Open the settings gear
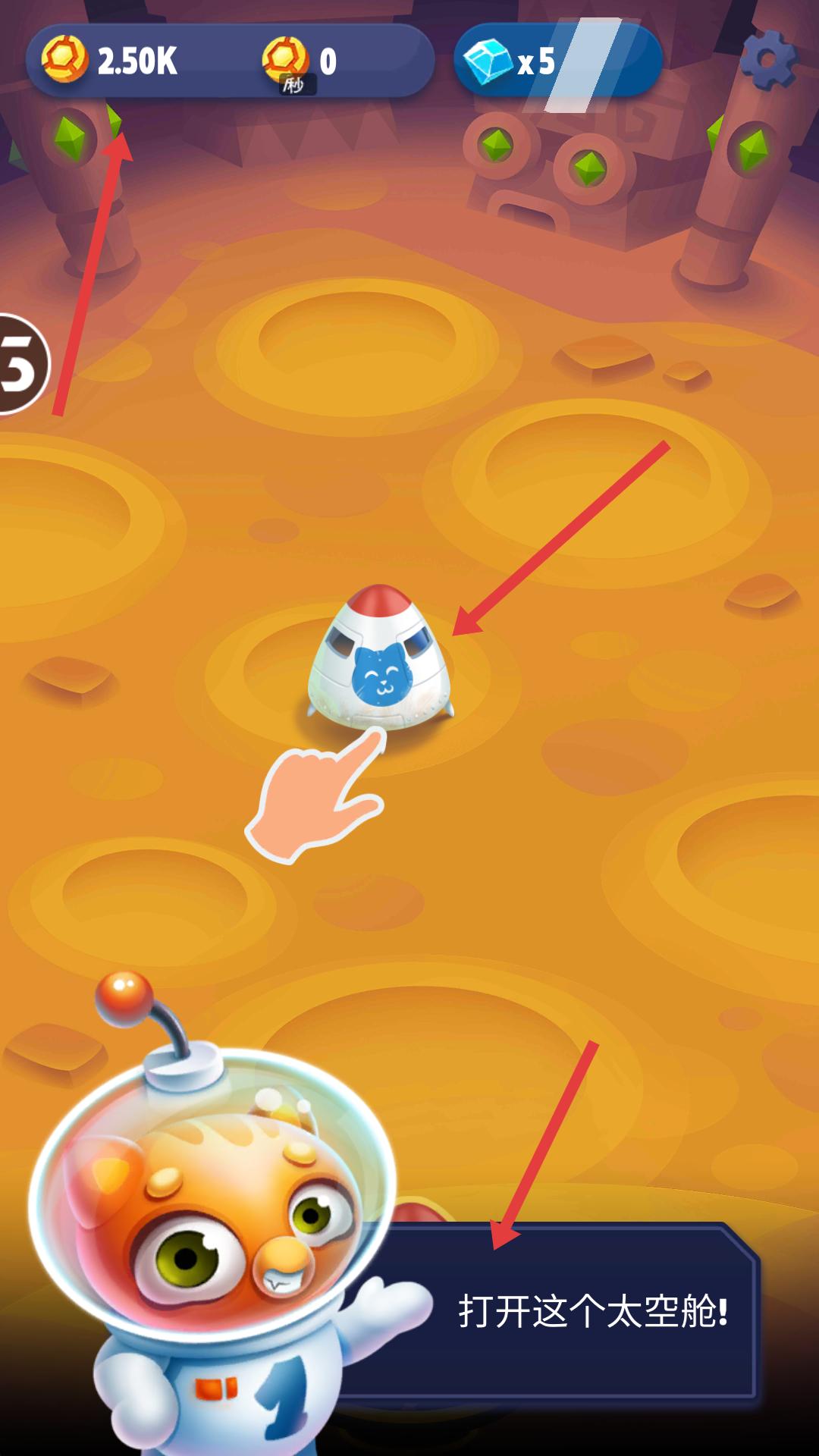819x1456 pixels. (768, 60)
